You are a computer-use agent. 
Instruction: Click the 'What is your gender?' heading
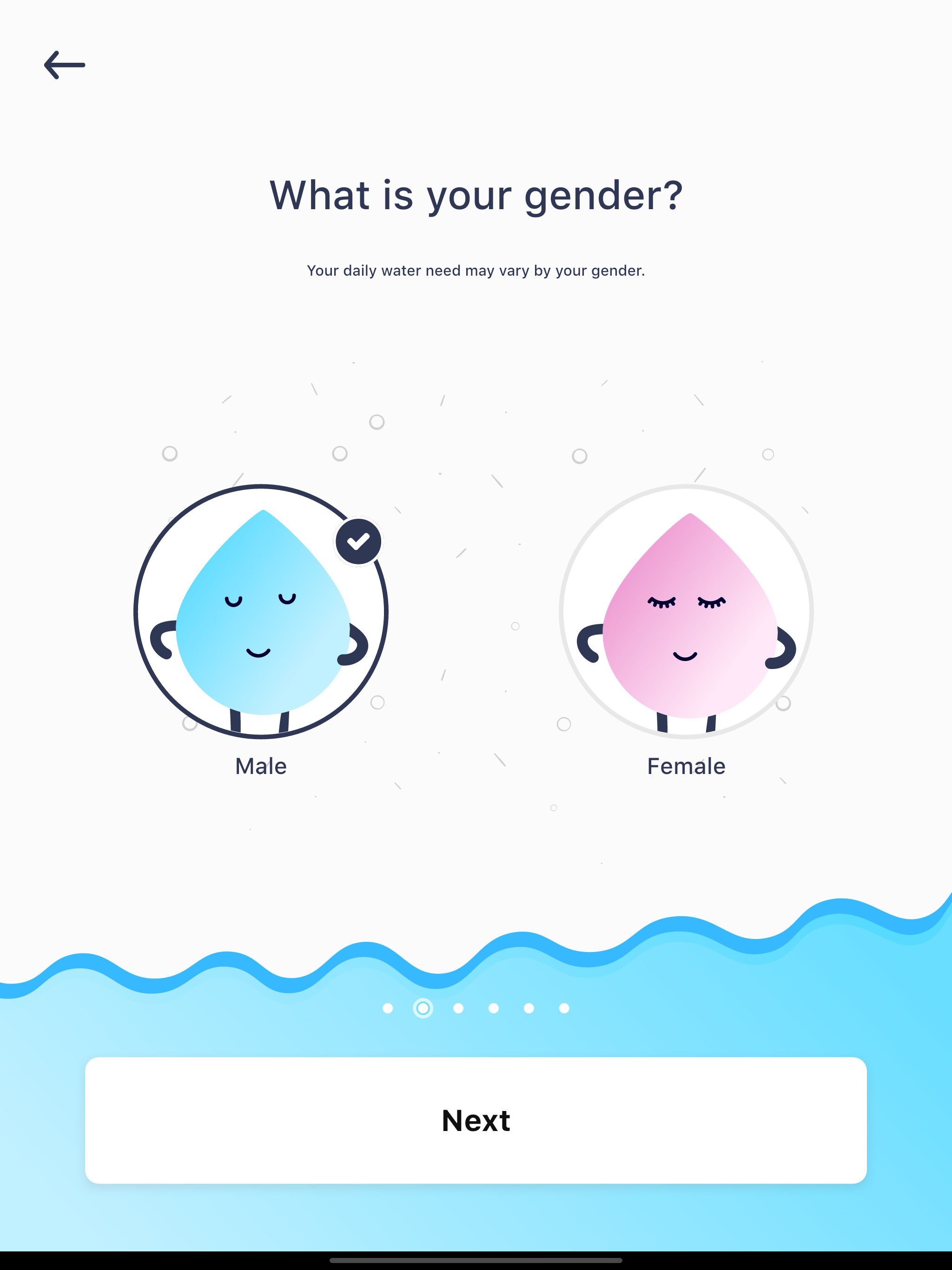[476, 195]
